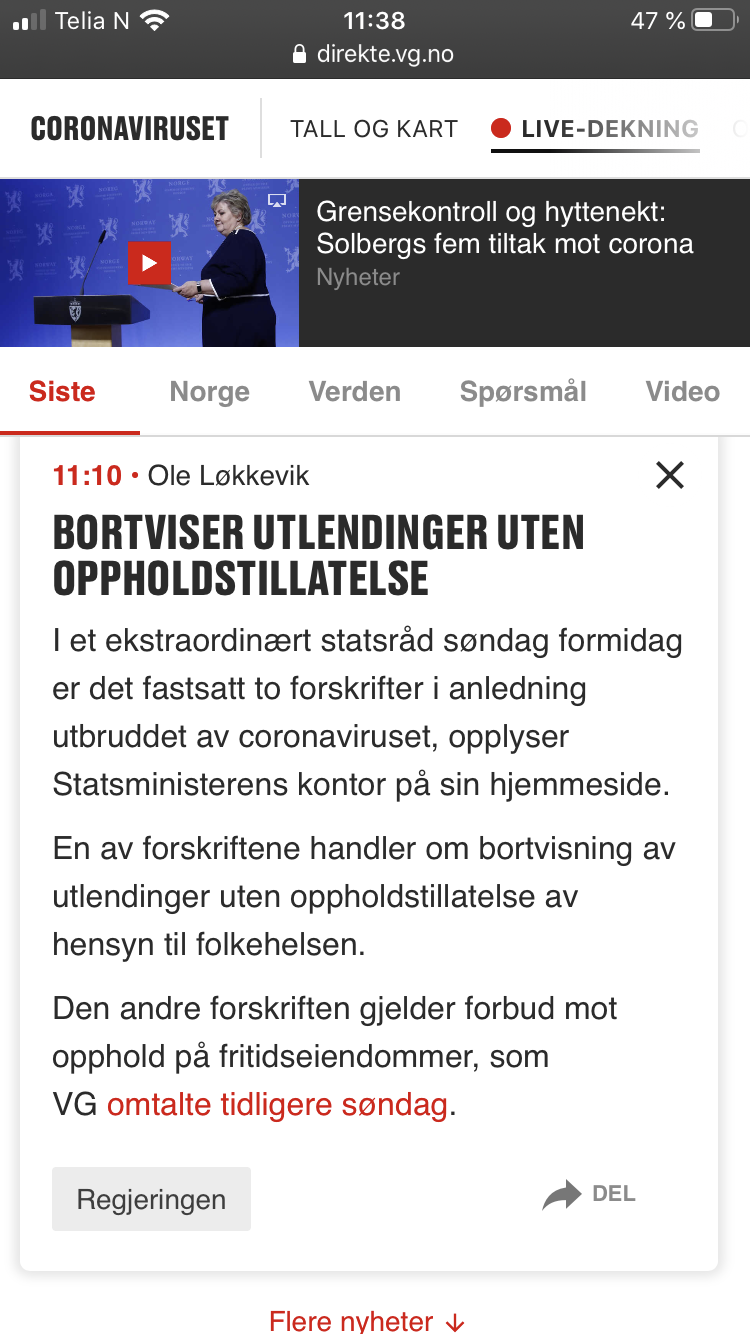
Task: Switch to the Verden tab
Action: tap(354, 392)
